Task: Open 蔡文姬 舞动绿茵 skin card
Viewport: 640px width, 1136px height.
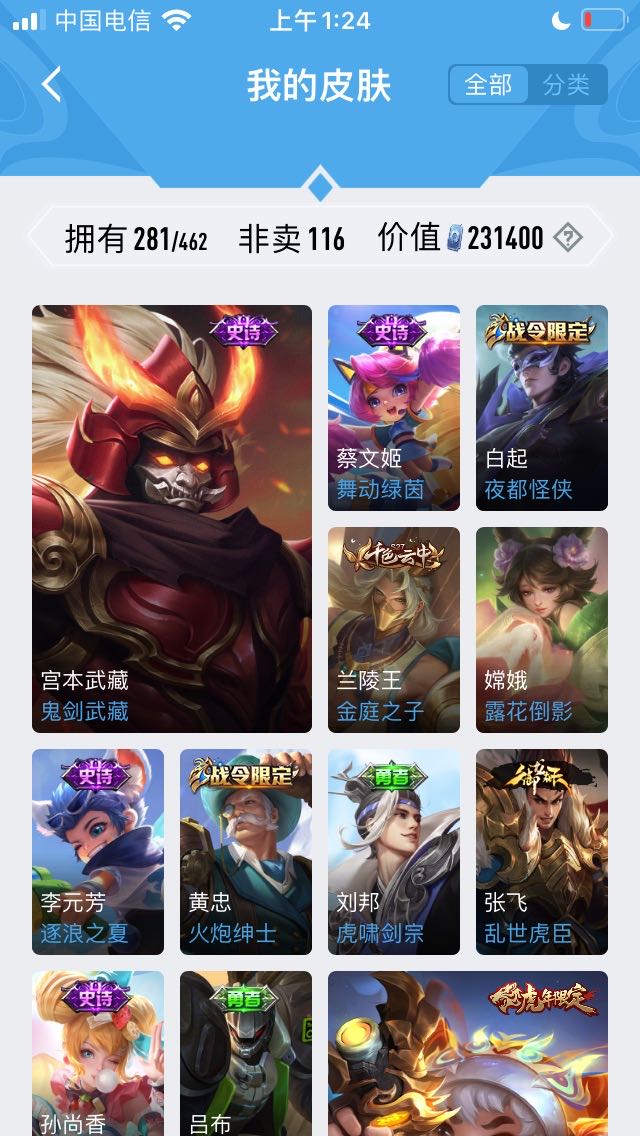Action: point(394,407)
